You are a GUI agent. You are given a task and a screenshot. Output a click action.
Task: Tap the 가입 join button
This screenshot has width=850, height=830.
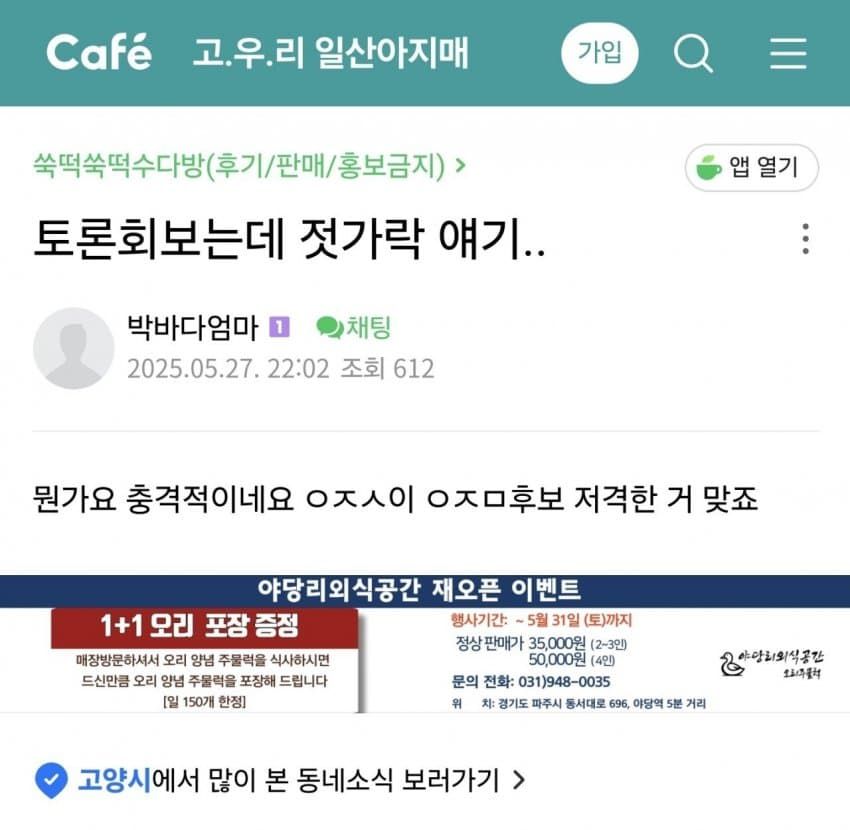tap(599, 53)
